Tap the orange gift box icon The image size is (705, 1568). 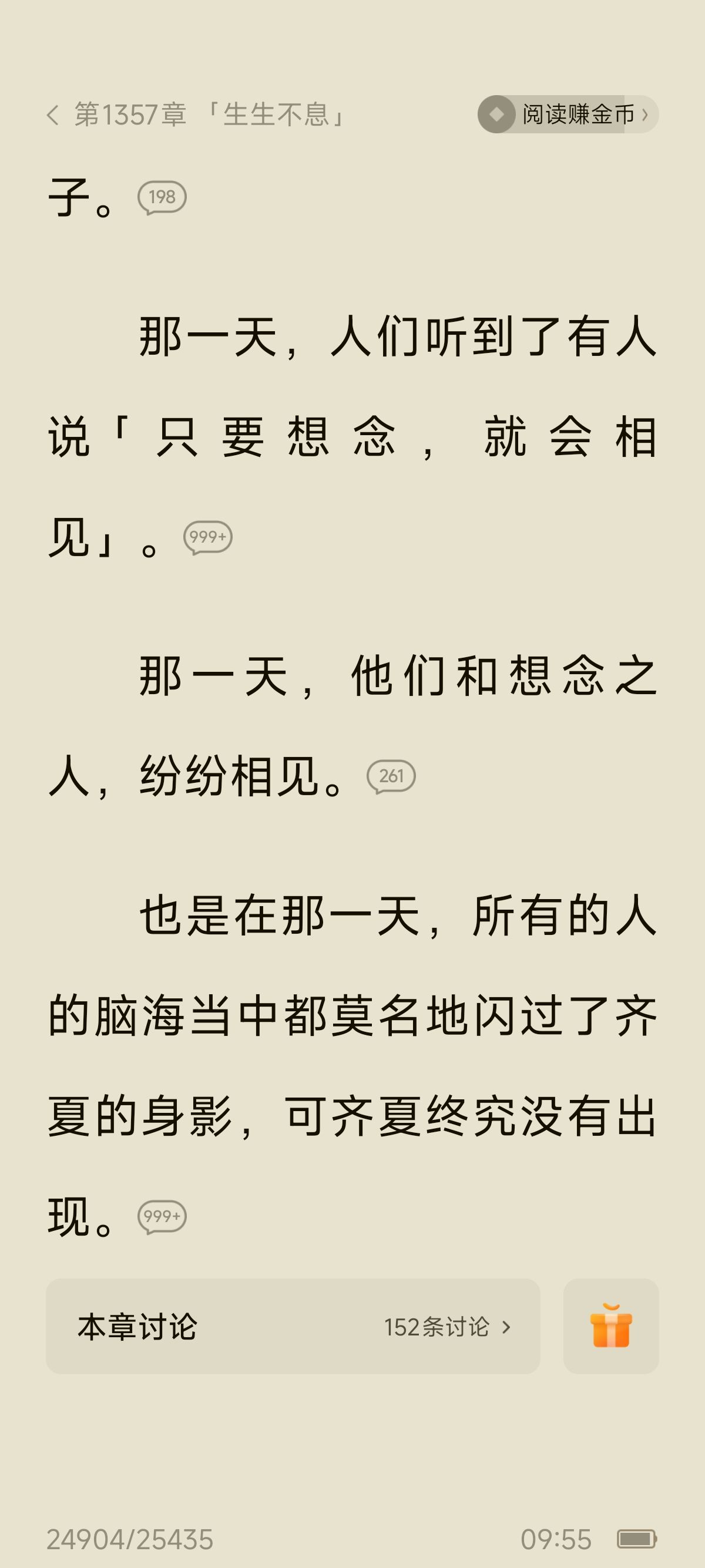tap(610, 1327)
